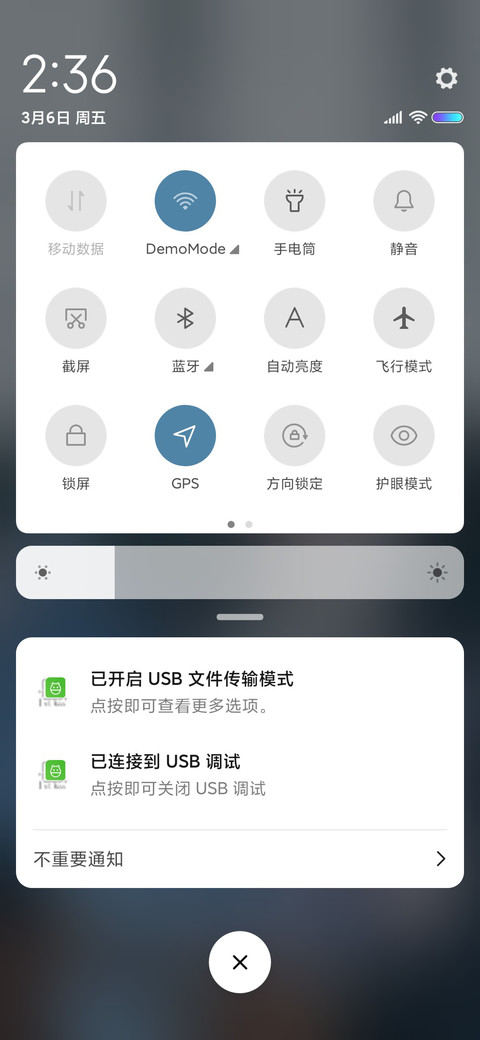Set brightness by tapping the brightness slider
This screenshot has height=1040, width=480.
coord(240,572)
